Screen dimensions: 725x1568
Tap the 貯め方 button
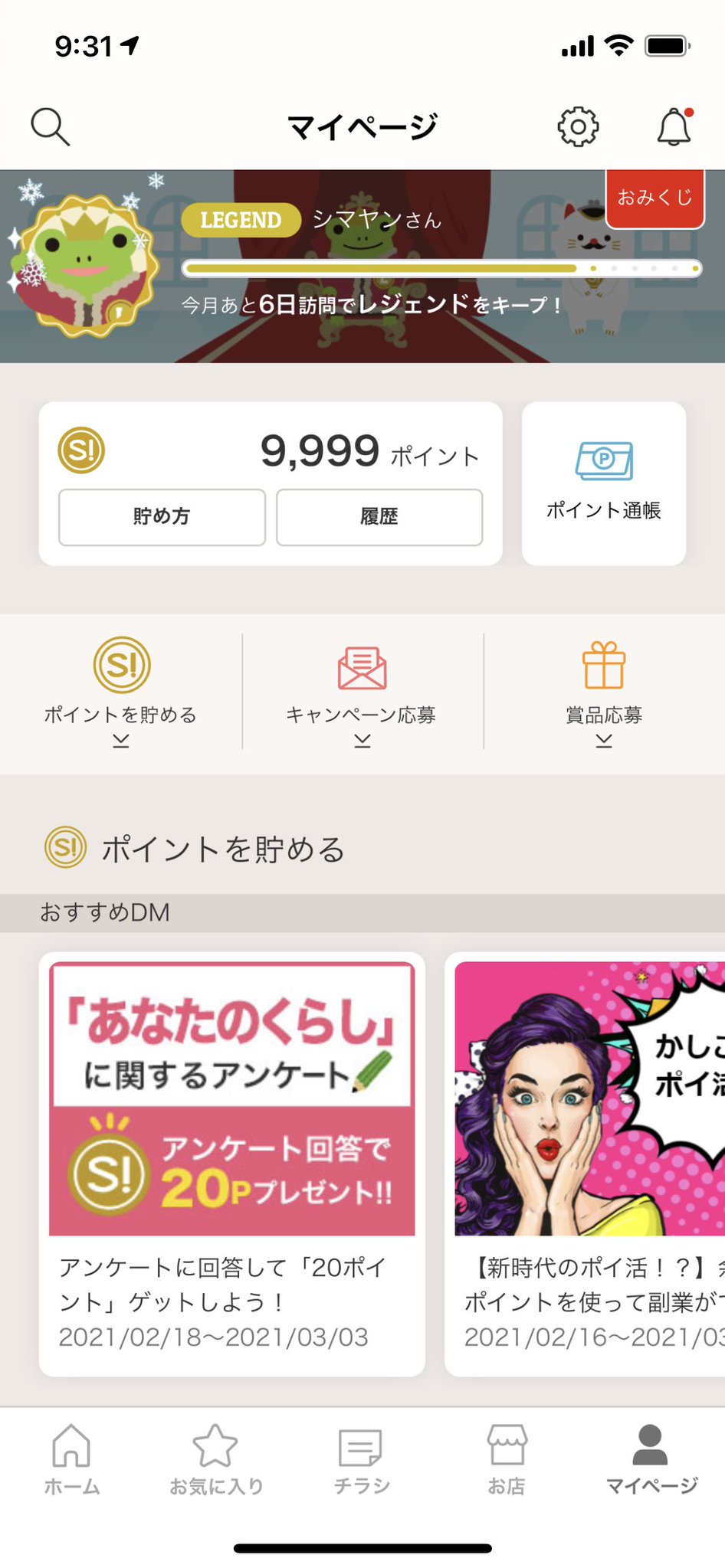point(162,517)
